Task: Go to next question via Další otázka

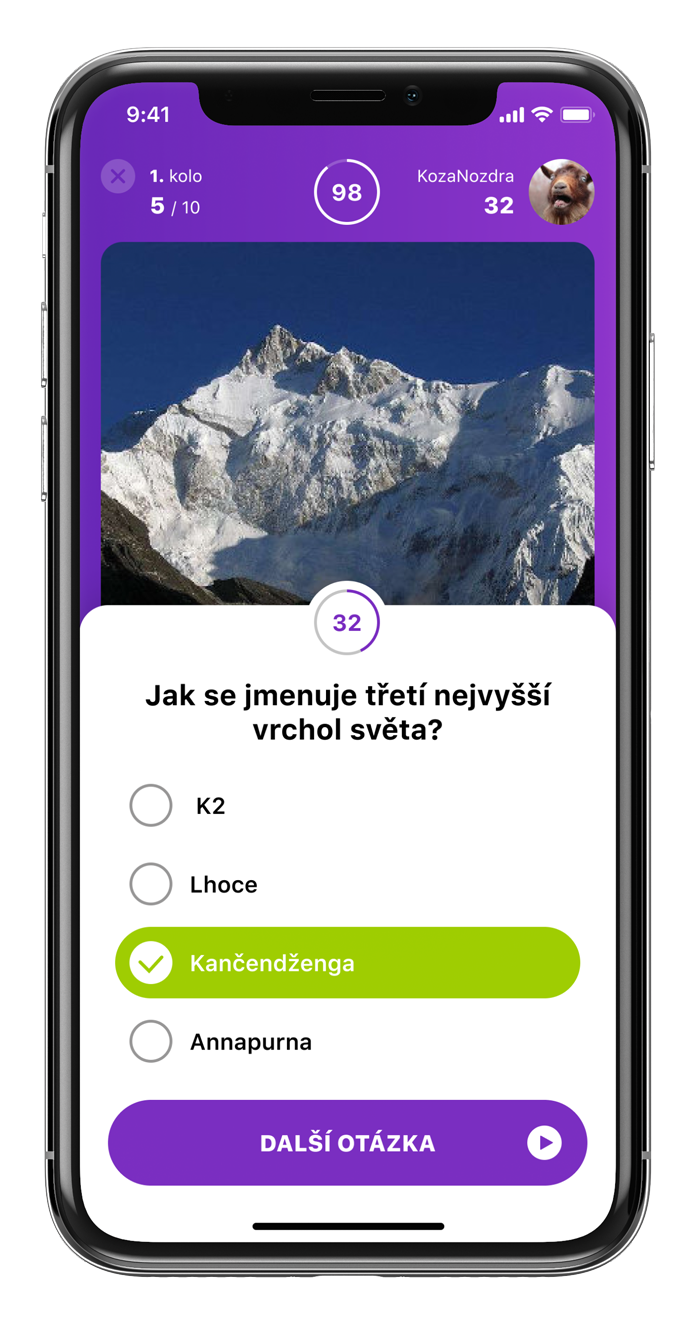Action: 347,1143
